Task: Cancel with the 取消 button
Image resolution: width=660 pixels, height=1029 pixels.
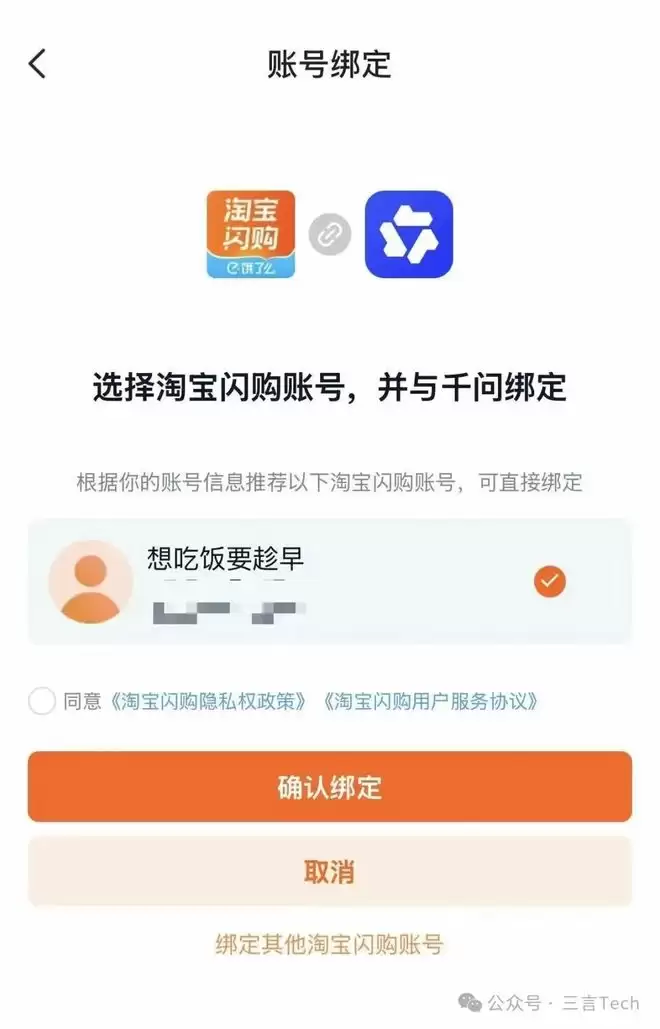Action: [329, 871]
